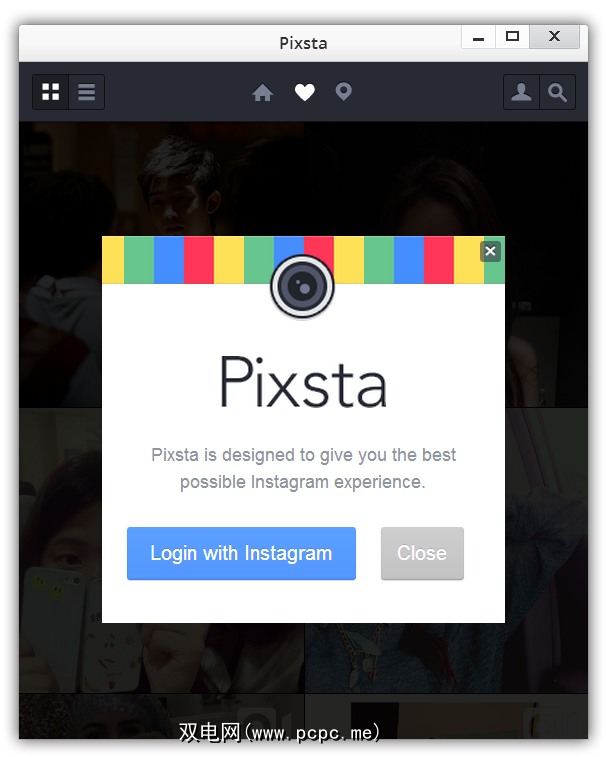Open the location pin tab
Viewport: 606px width, 757px height.
click(343, 93)
